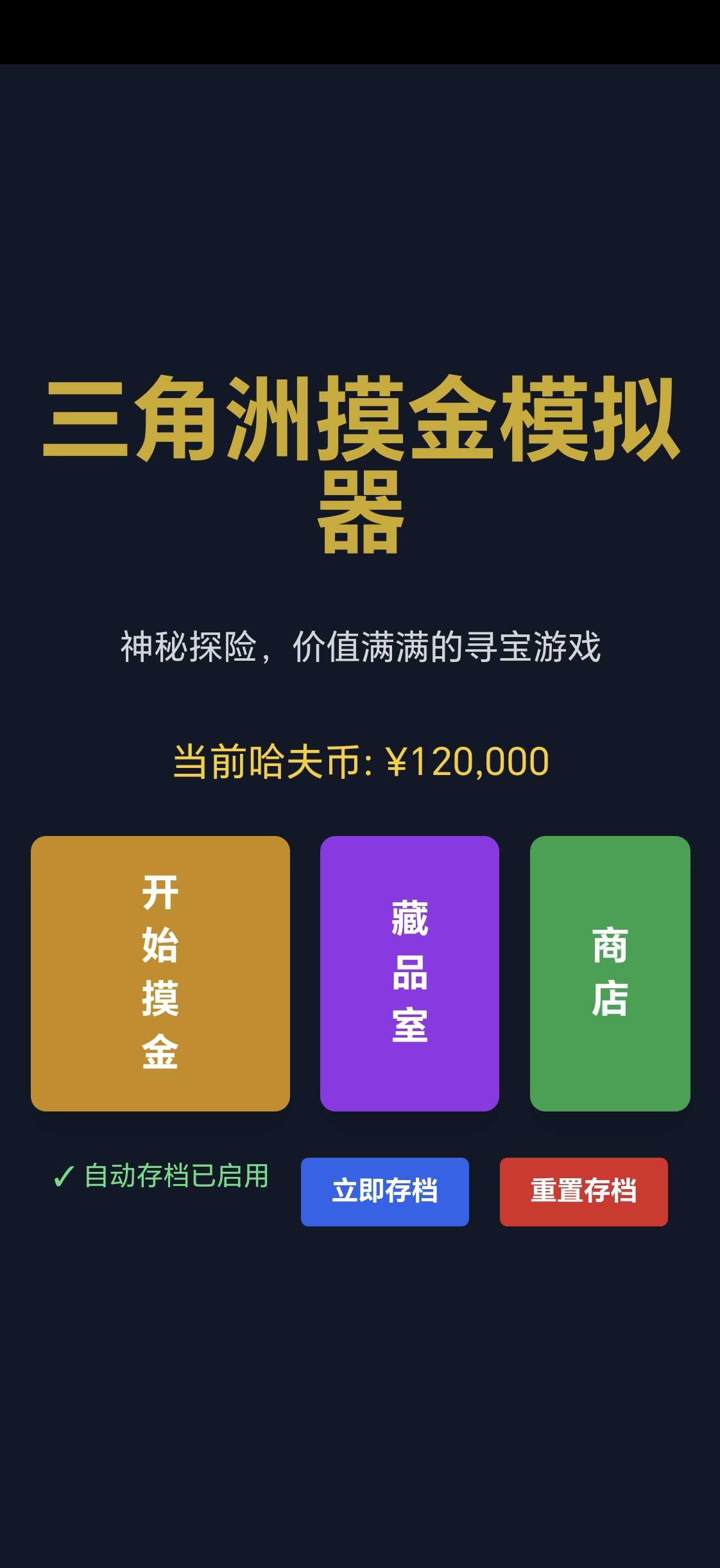Tap 重置存档 to reset save data
720x1568 pixels.
583,1192
